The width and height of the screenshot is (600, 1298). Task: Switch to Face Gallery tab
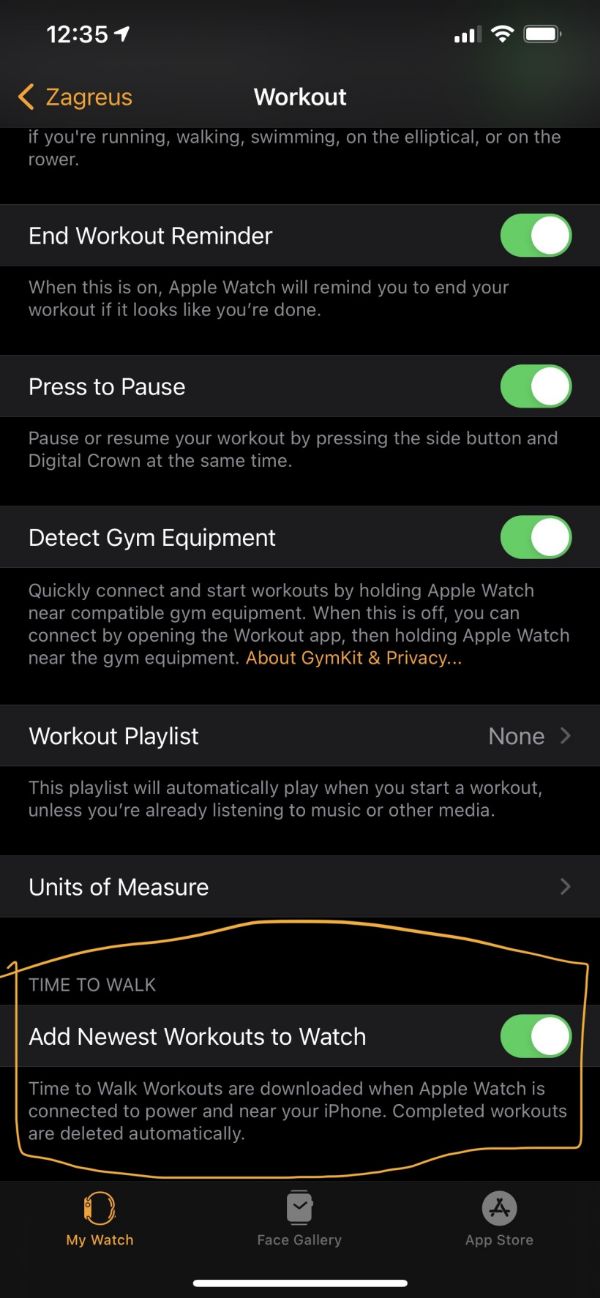[300, 1218]
